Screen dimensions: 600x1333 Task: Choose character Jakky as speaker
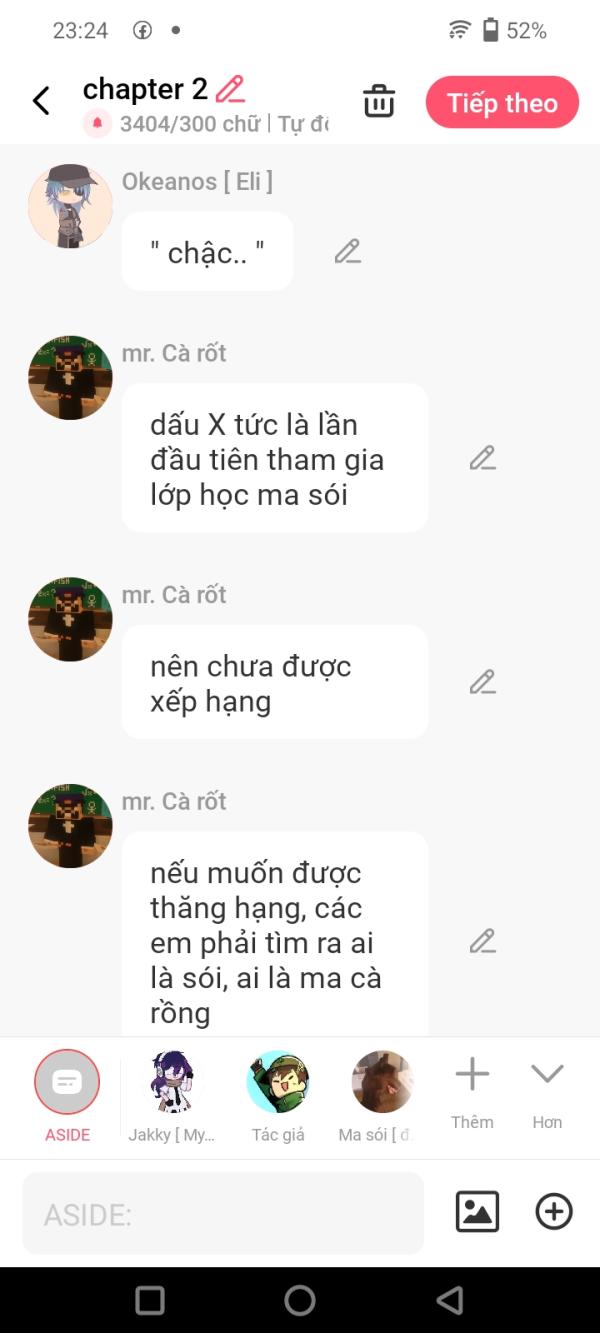(171, 1082)
